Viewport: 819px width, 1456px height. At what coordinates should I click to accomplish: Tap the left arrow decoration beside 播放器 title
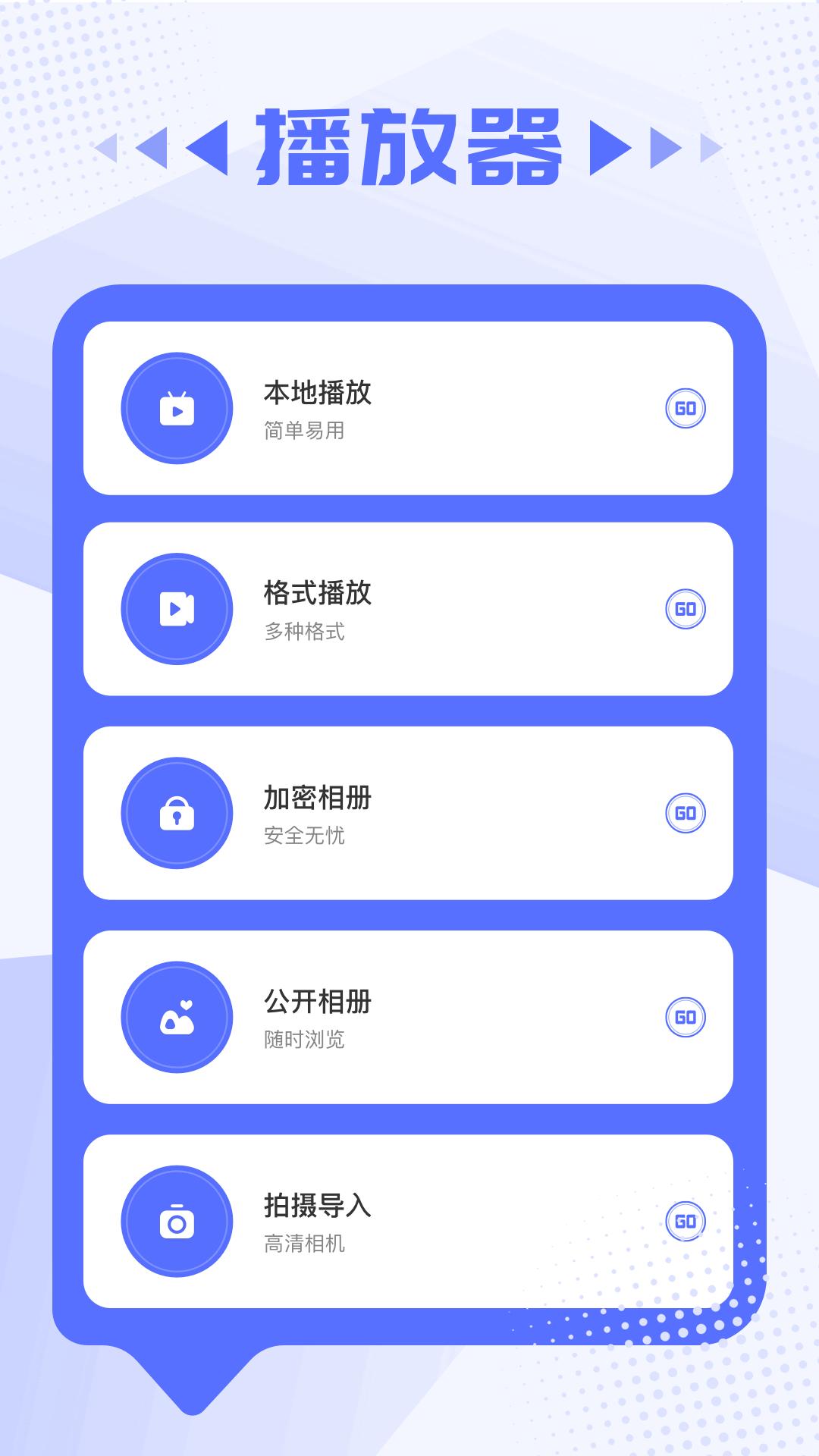[x=165, y=146]
